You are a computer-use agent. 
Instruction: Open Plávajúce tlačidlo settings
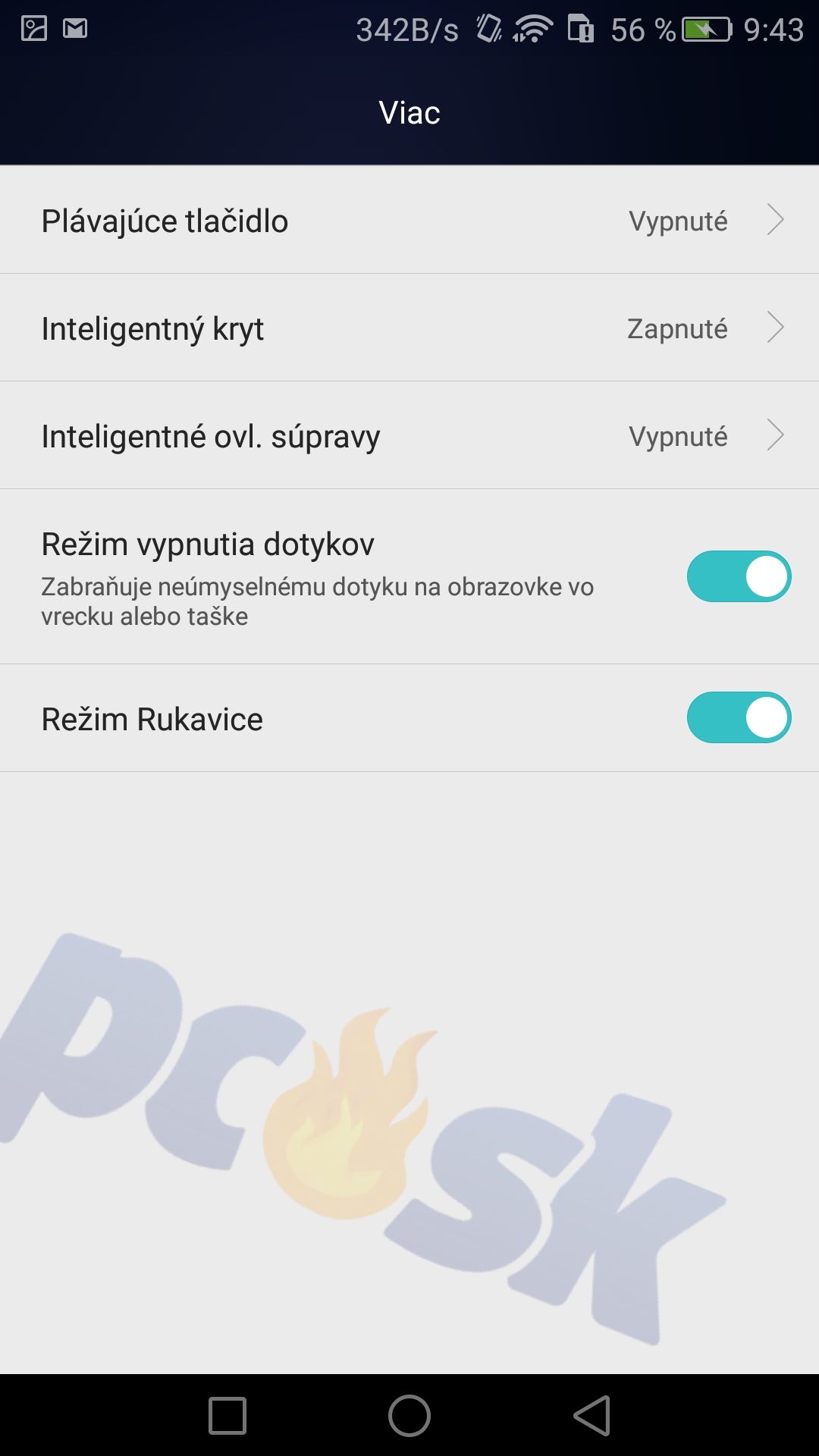[409, 220]
